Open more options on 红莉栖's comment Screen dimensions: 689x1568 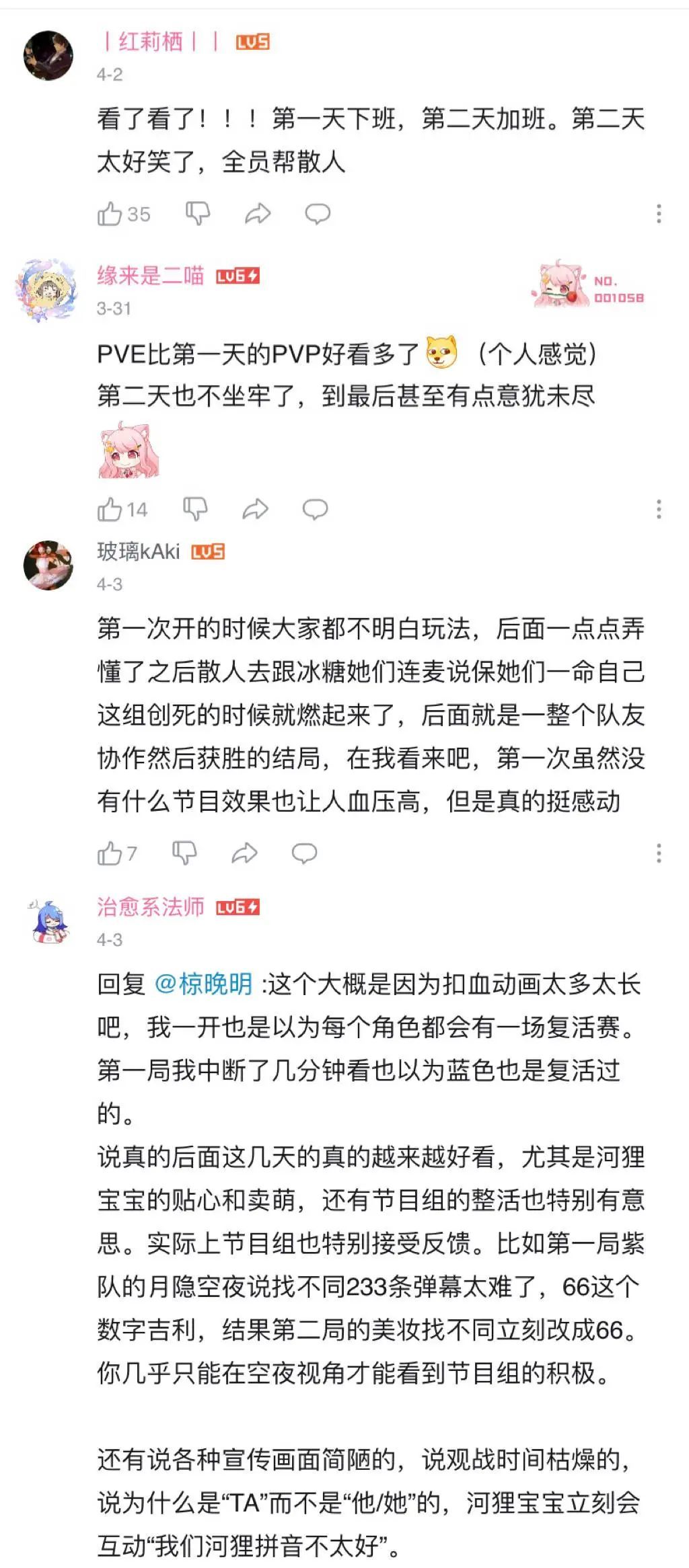(x=659, y=214)
